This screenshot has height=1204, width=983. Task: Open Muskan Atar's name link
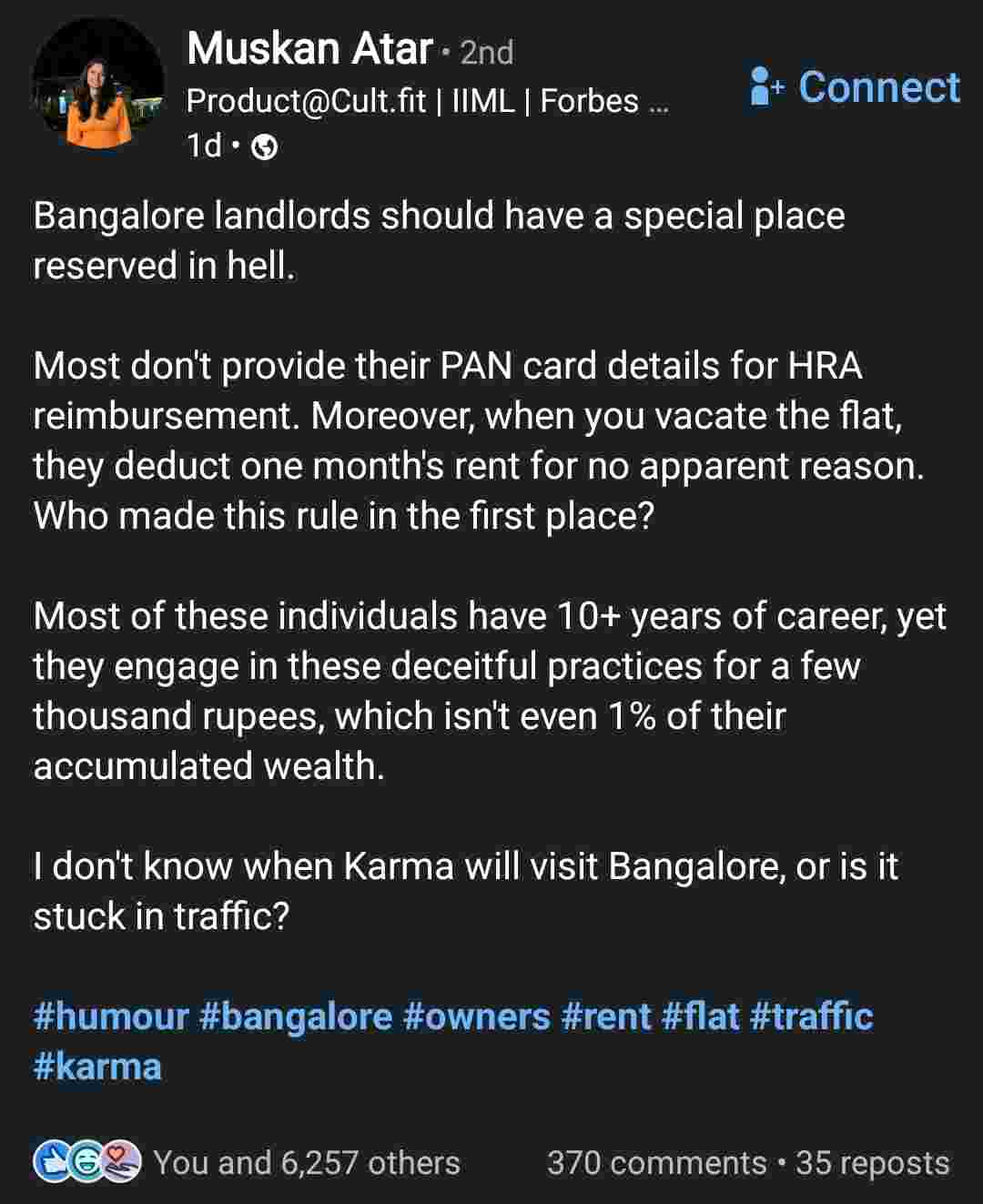click(309, 49)
